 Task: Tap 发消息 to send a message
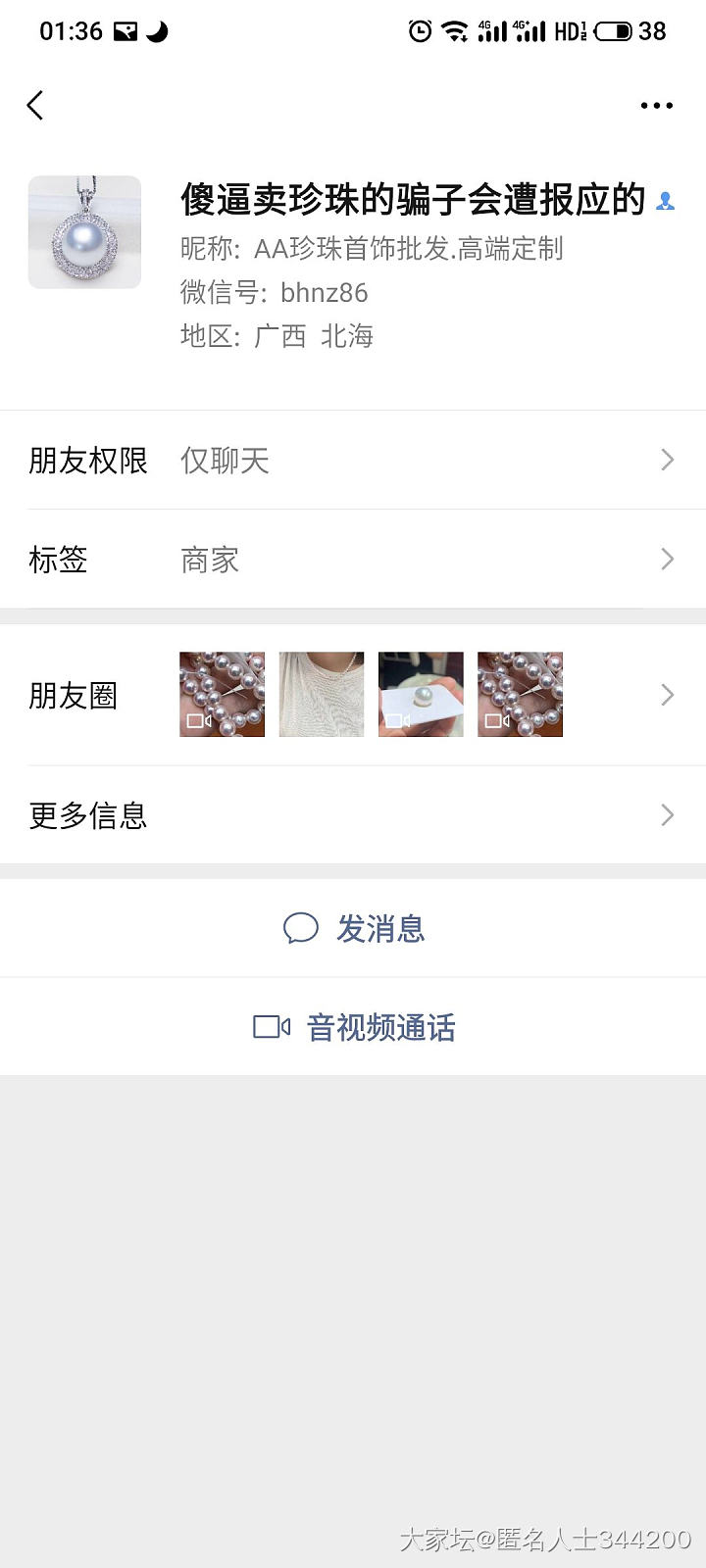click(x=355, y=928)
